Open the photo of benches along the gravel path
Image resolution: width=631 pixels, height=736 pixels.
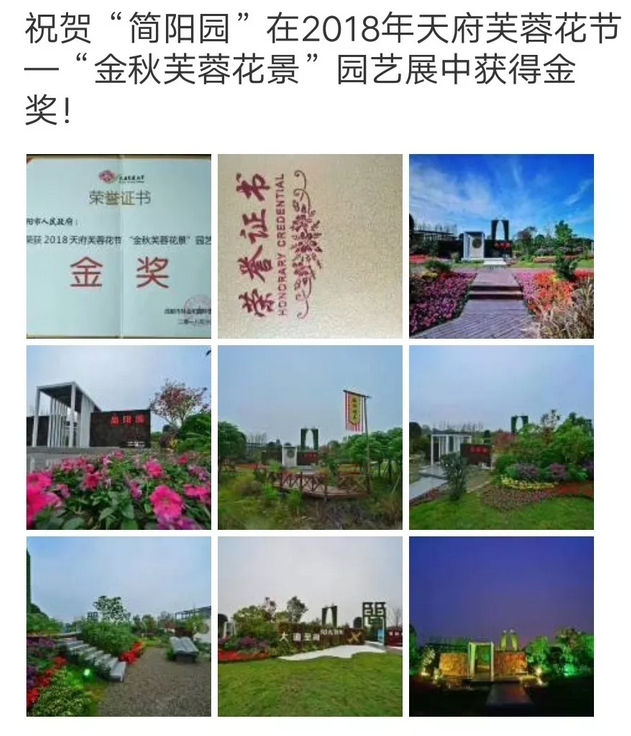(x=118, y=626)
